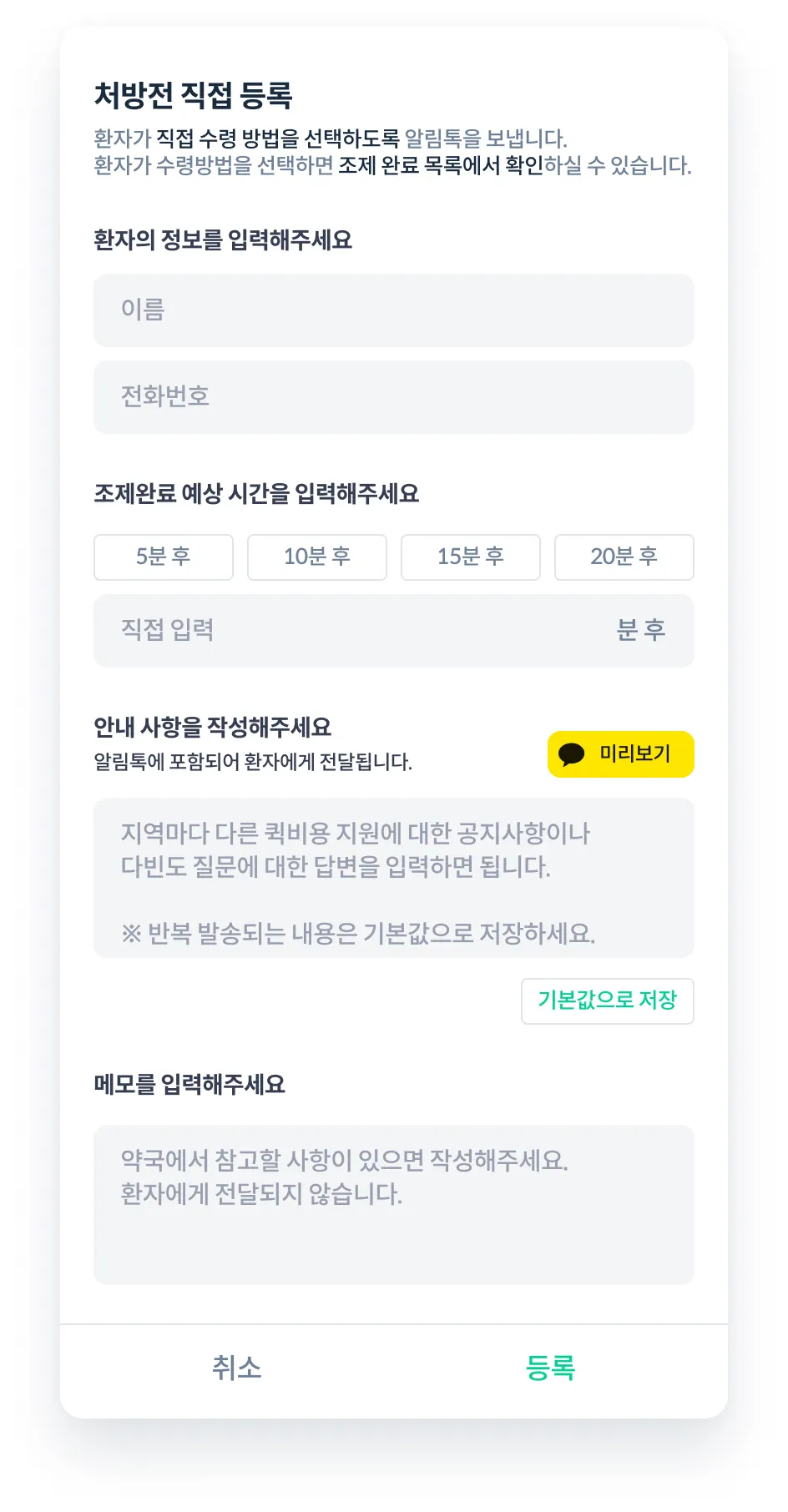Image resolution: width=788 pixels, height=1512 pixels.
Task: Submit the prescription with 등록
Action: [x=551, y=1368]
